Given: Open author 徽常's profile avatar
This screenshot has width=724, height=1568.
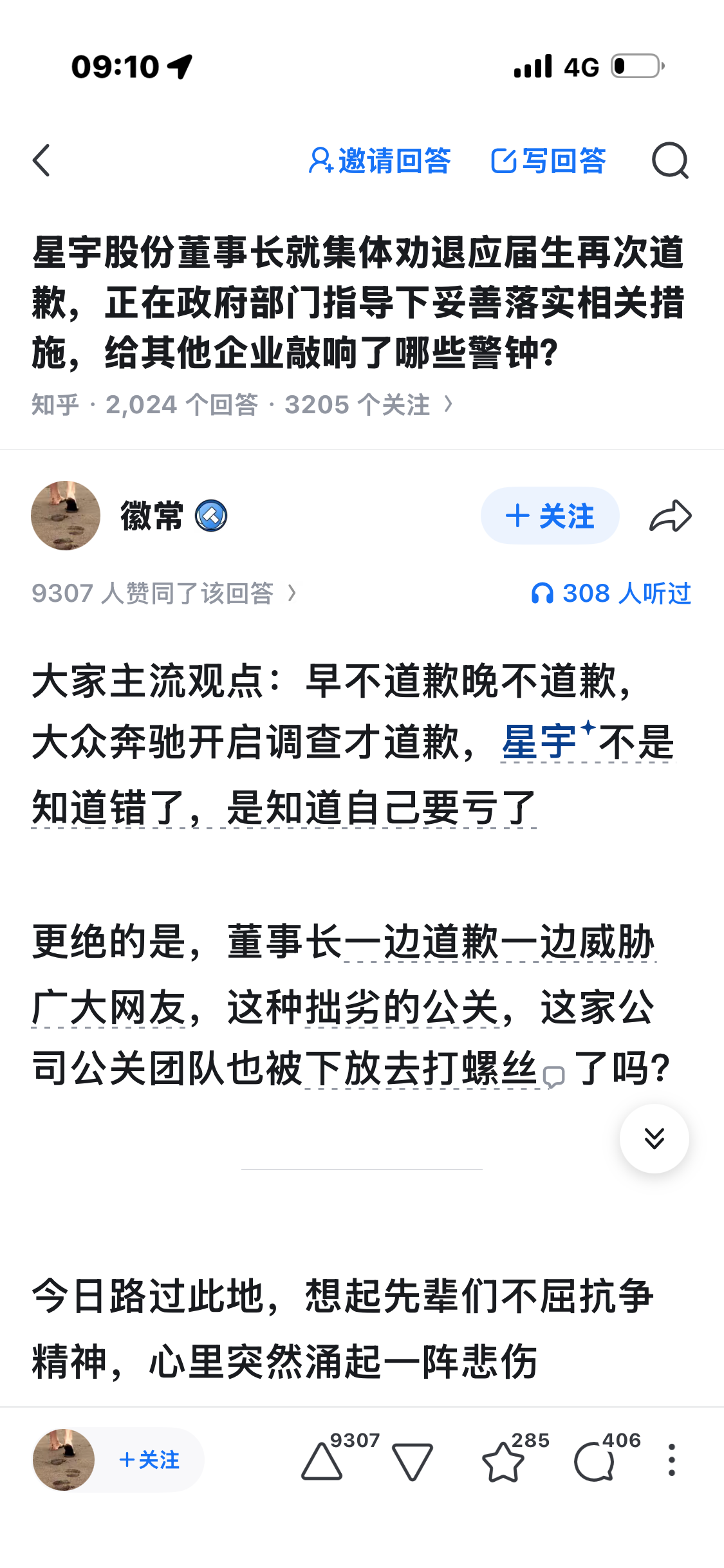Looking at the screenshot, I should click(x=66, y=516).
